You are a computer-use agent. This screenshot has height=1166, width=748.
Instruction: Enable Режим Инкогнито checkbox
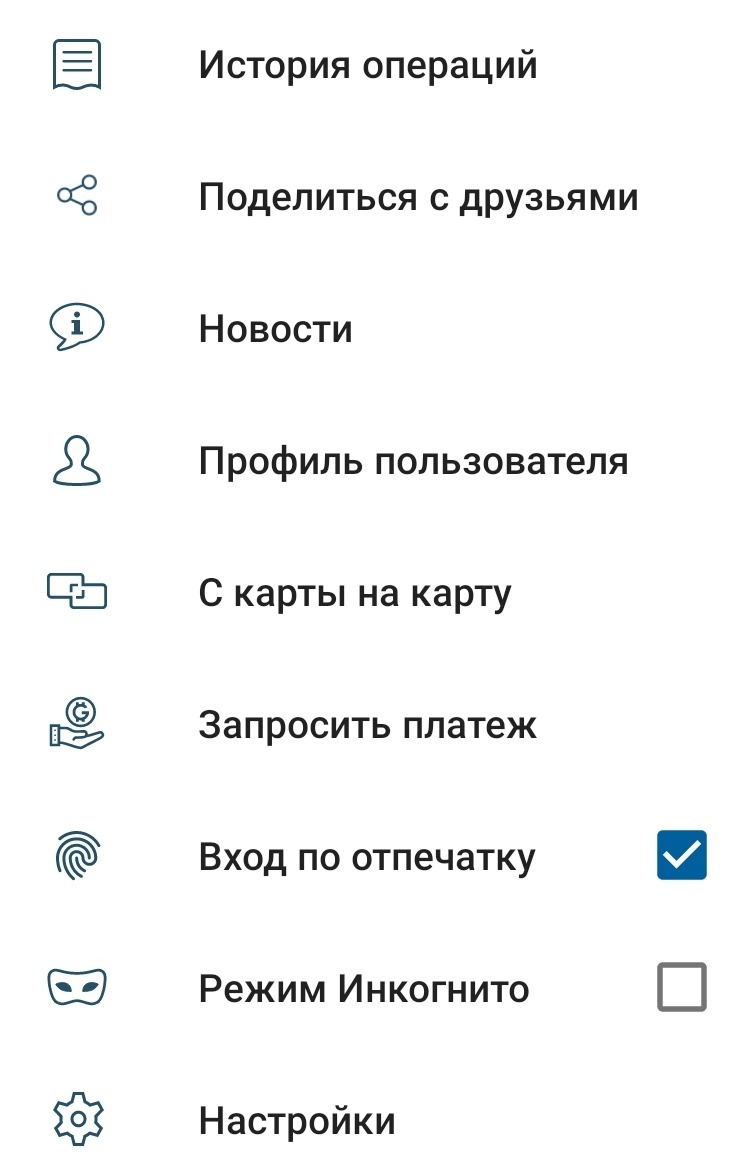681,988
